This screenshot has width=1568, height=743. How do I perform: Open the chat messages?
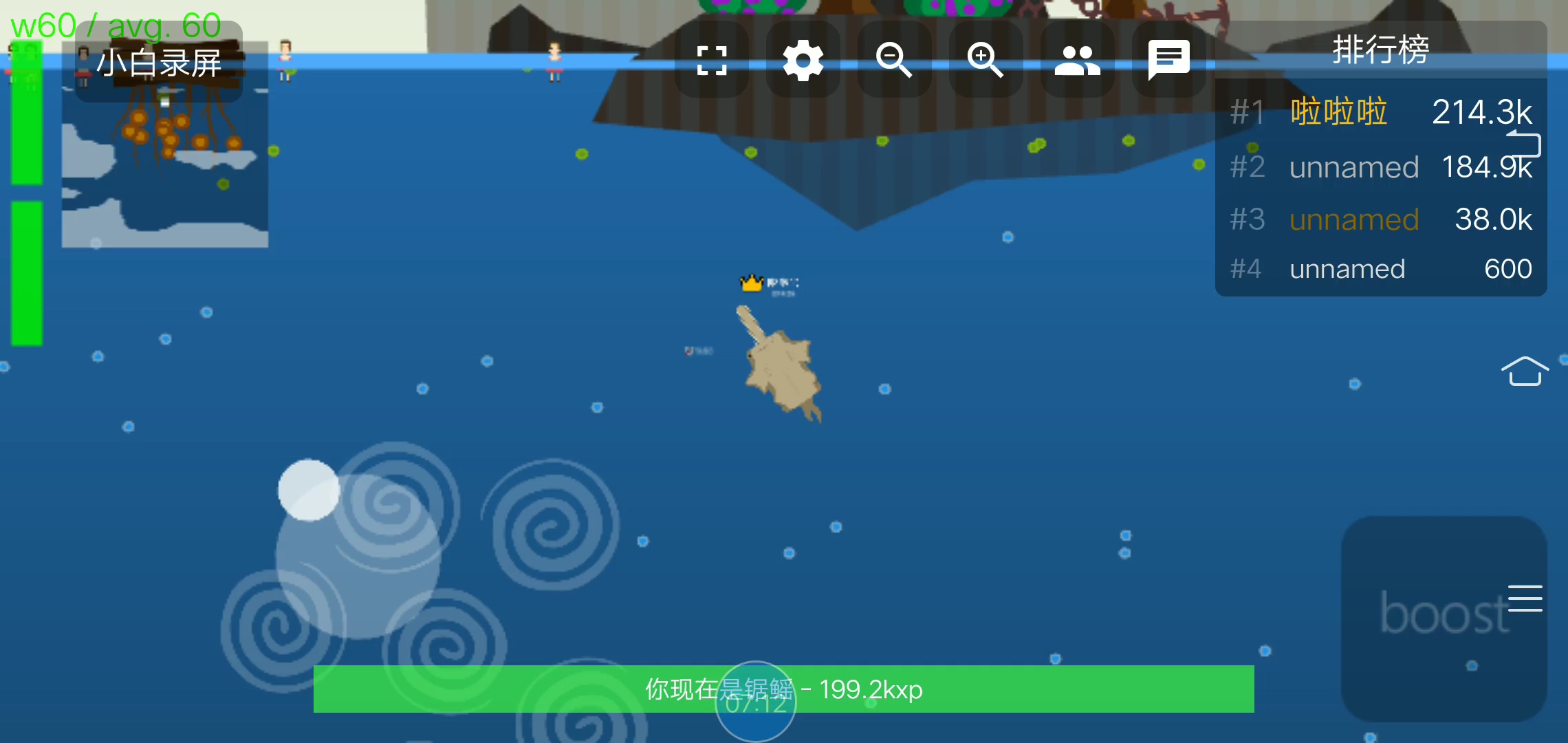[x=1168, y=60]
